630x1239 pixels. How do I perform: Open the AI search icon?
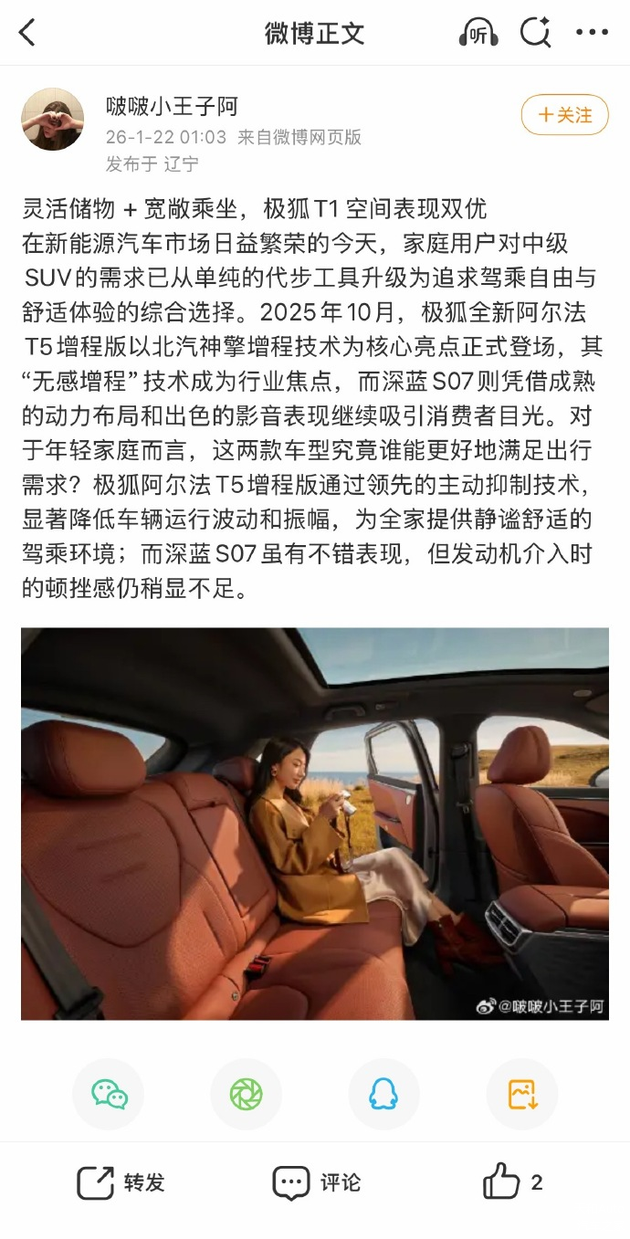tap(536, 33)
